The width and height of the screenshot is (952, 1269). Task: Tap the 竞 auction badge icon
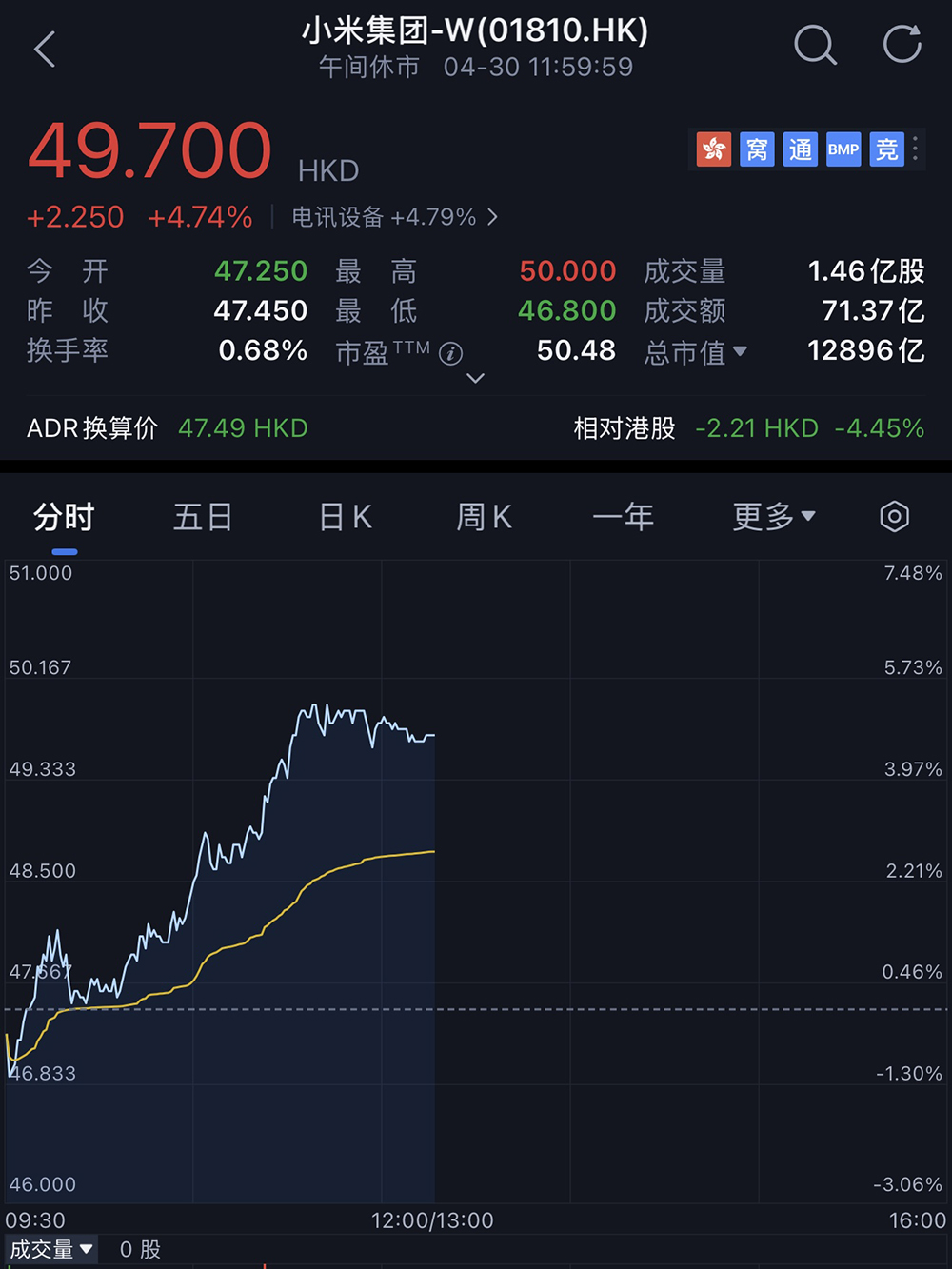pyautogui.click(x=885, y=149)
